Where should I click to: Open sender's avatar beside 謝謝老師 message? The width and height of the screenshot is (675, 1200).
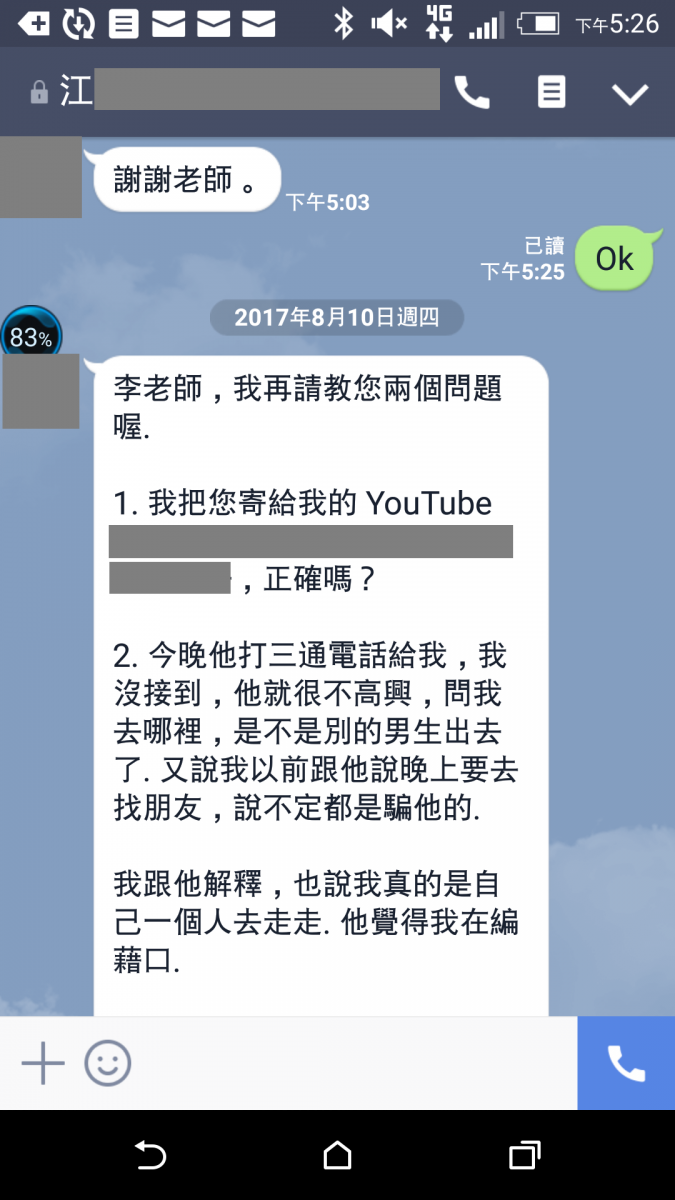point(41,178)
